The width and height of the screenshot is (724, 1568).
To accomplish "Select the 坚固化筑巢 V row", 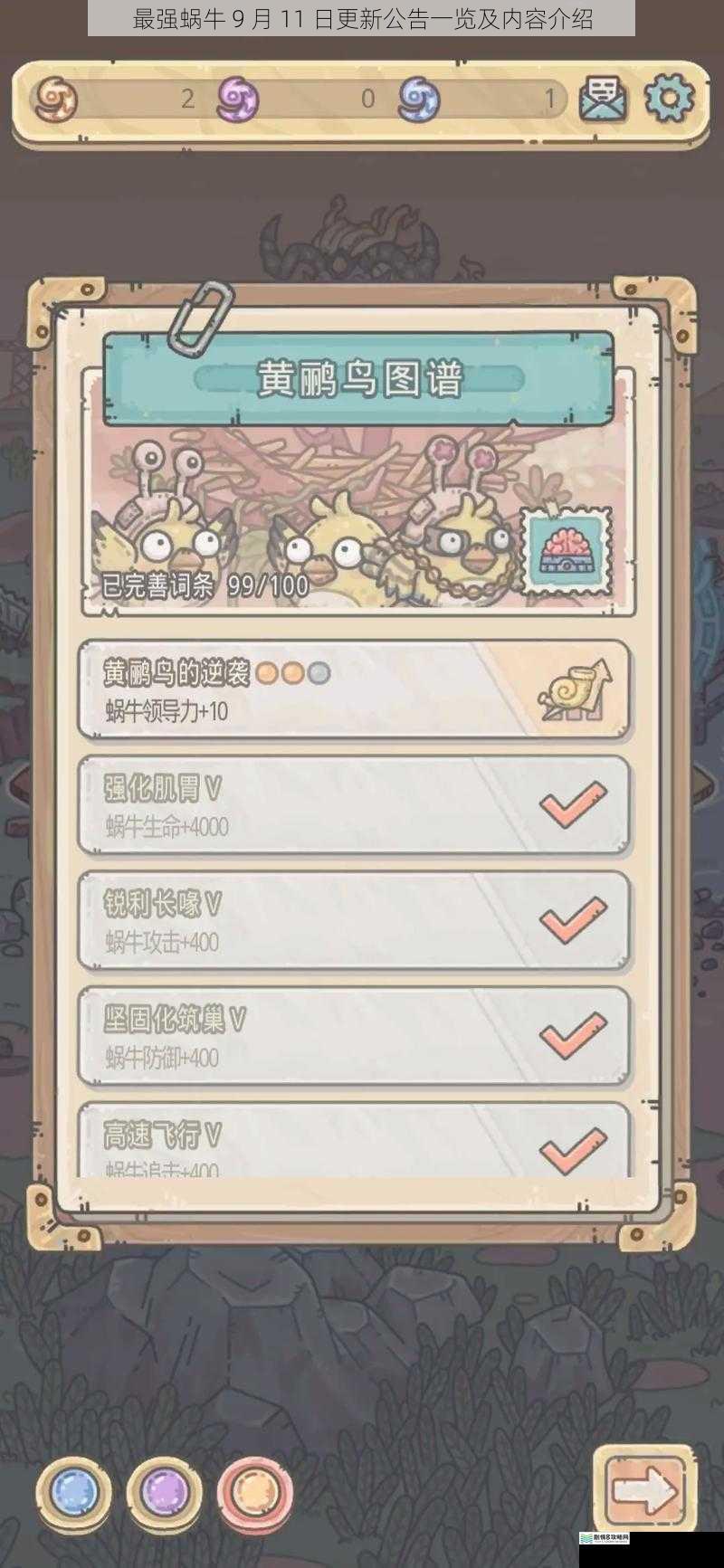I will [353, 1036].
